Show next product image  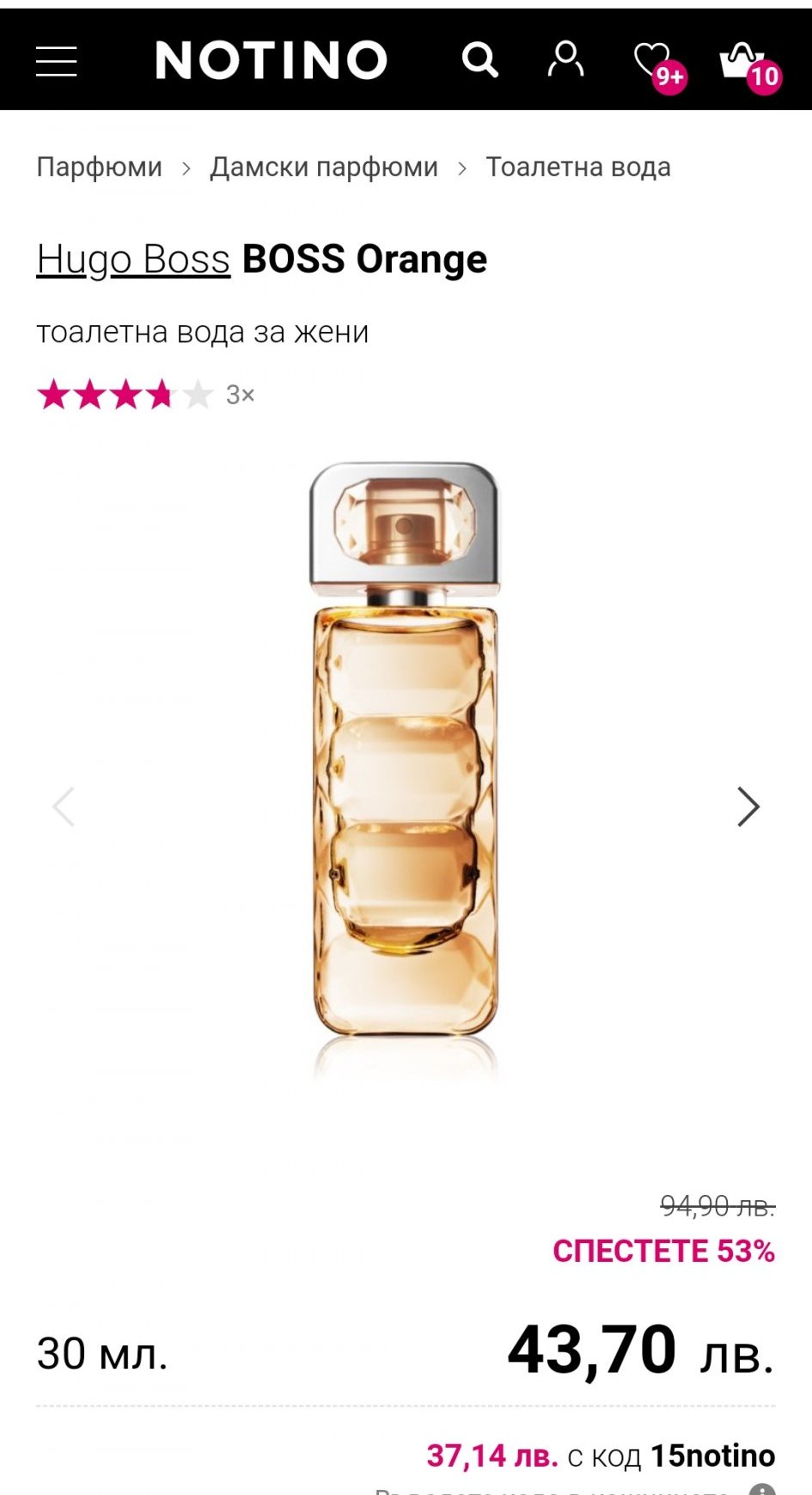[748, 806]
